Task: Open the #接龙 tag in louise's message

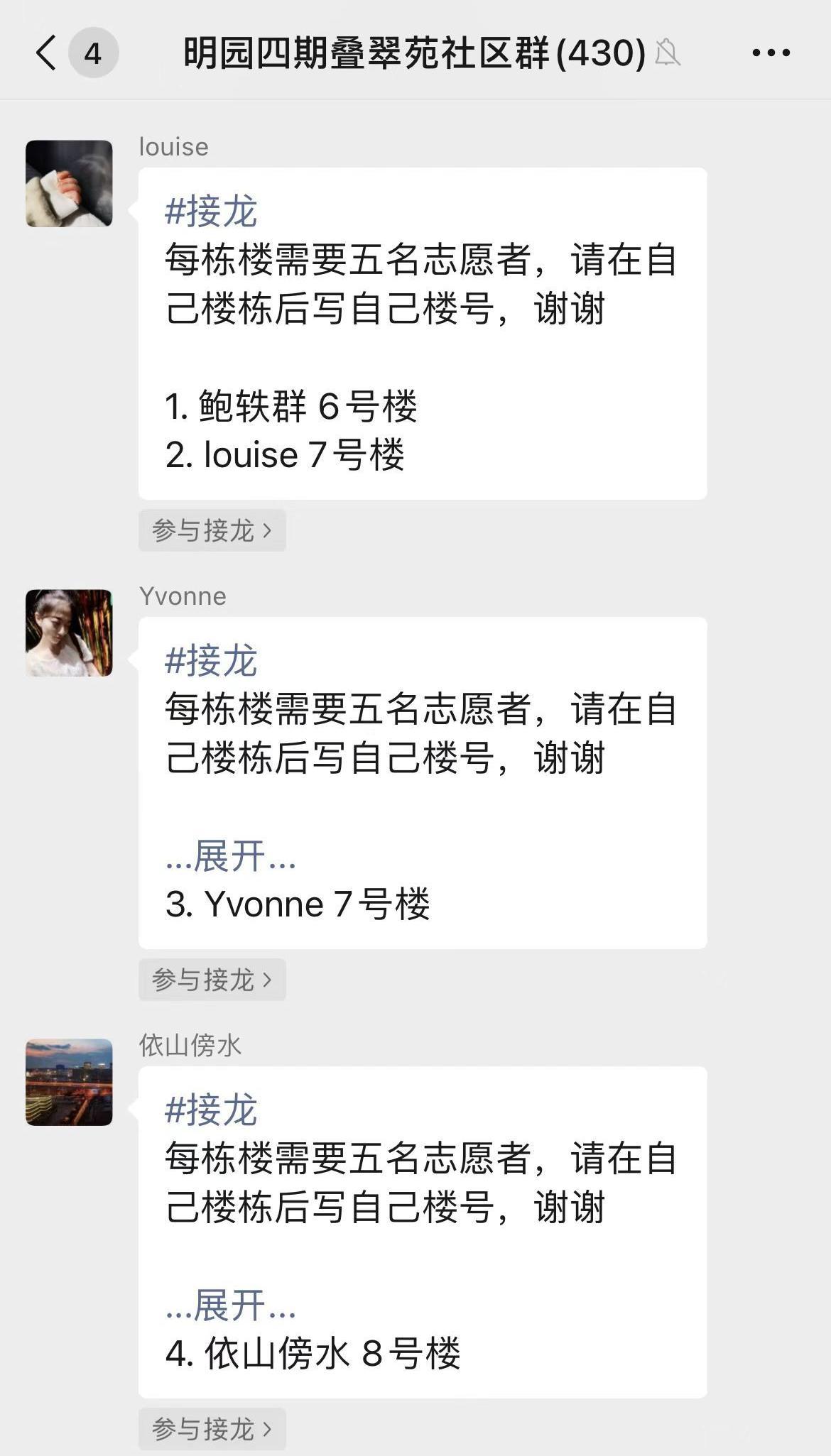Action: [x=210, y=212]
